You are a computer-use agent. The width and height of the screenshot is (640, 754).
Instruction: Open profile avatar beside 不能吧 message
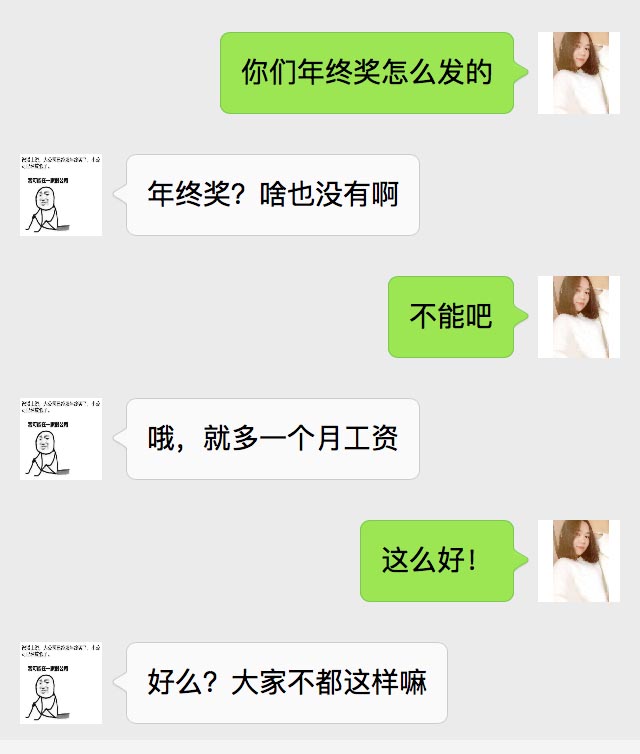click(578, 317)
